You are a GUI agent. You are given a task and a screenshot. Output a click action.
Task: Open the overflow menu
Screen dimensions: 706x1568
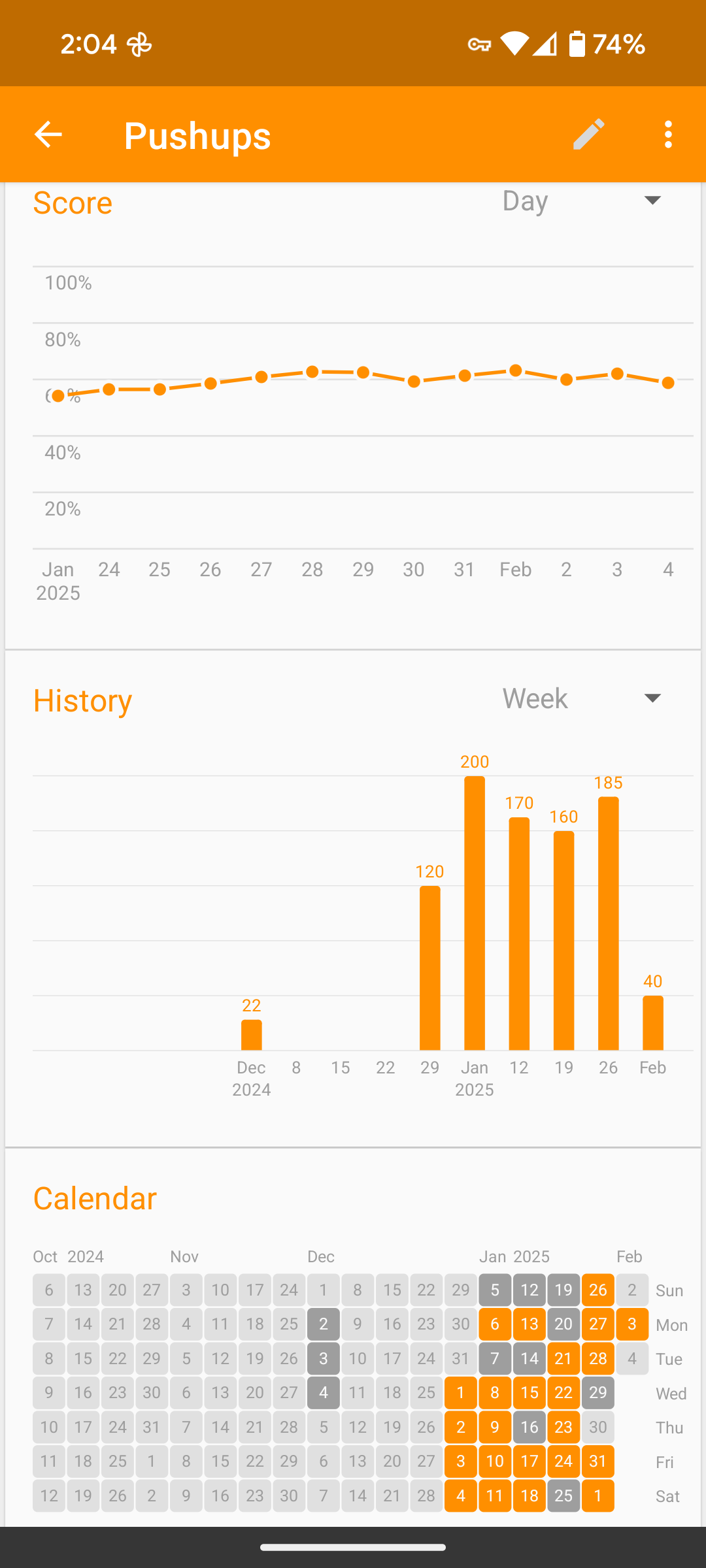tap(667, 135)
